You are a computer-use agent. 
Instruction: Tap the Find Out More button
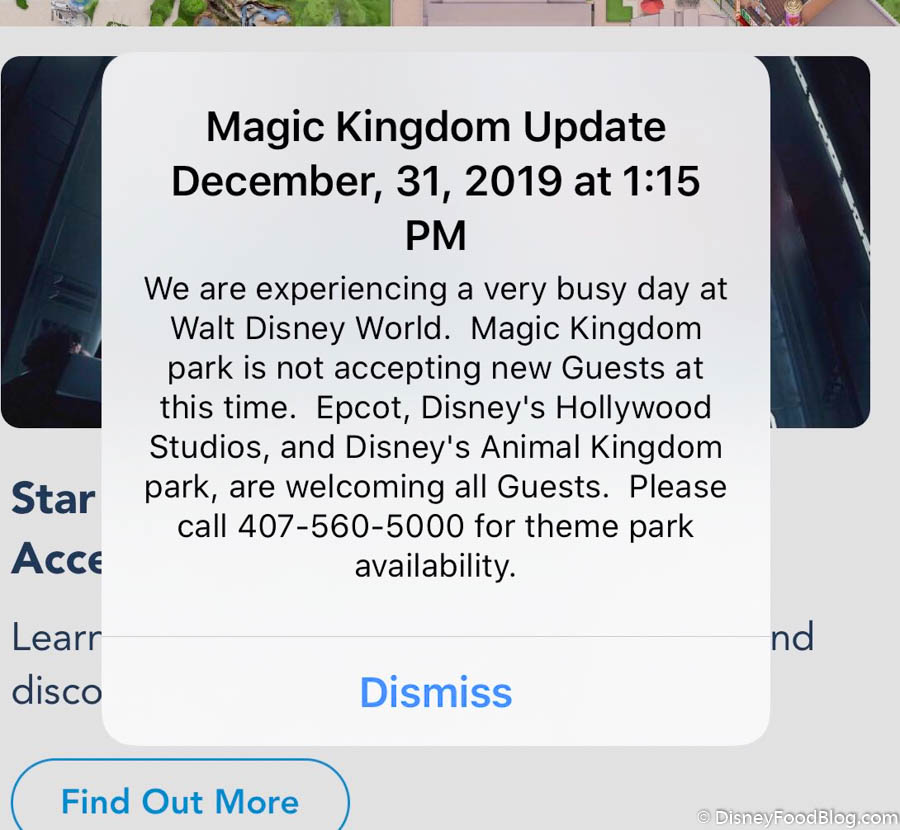click(180, 801)
